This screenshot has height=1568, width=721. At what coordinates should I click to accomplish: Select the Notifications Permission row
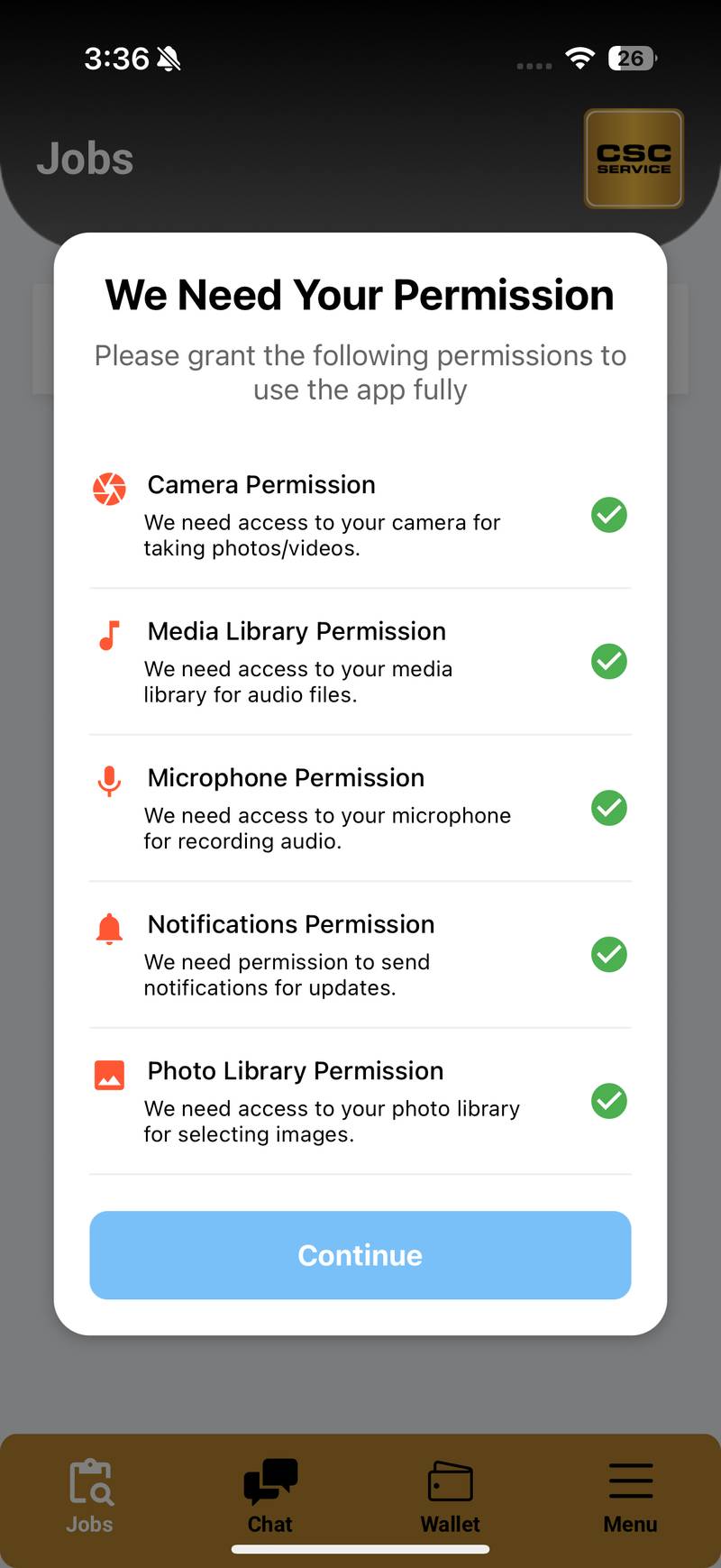pos(360,955)
